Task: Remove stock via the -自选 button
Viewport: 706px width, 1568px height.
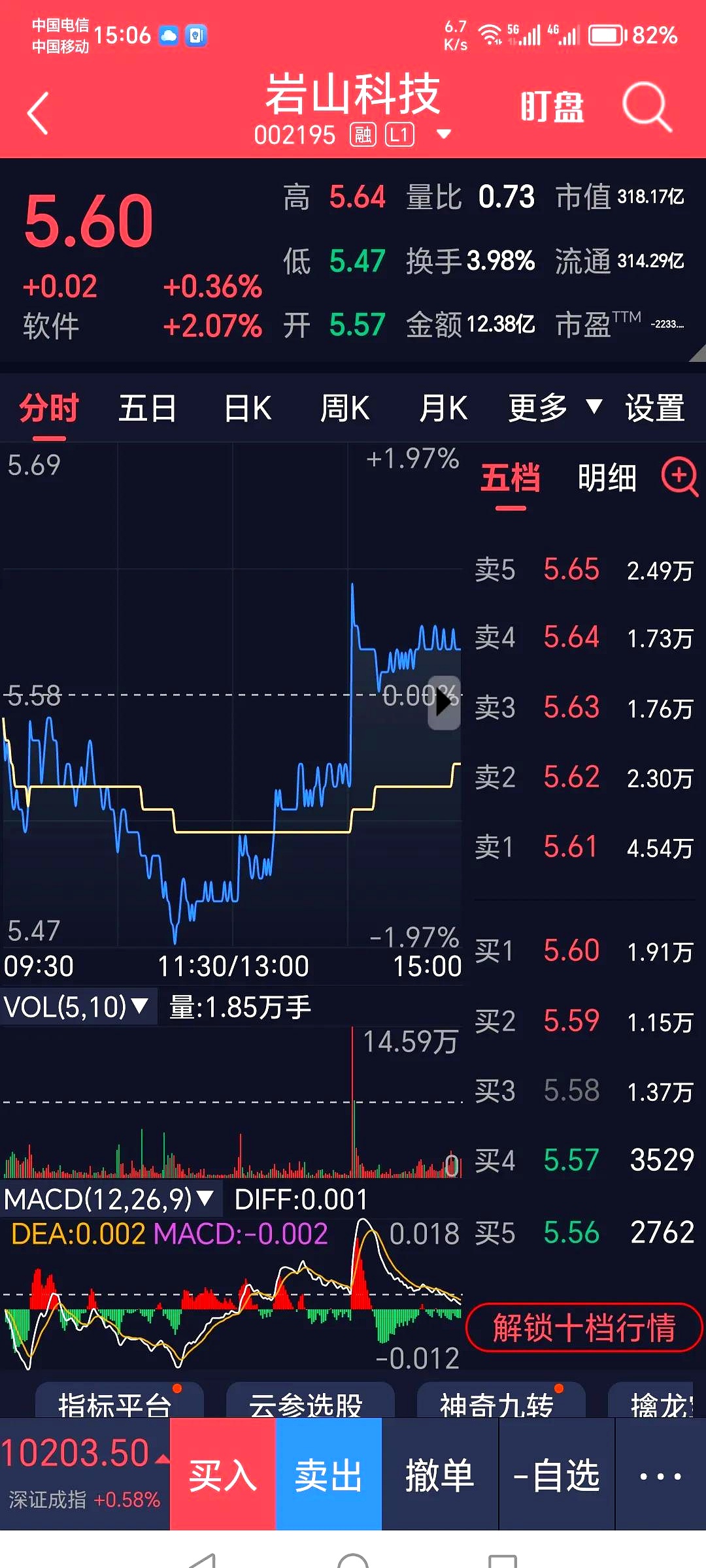Action: pos(557,1475)
